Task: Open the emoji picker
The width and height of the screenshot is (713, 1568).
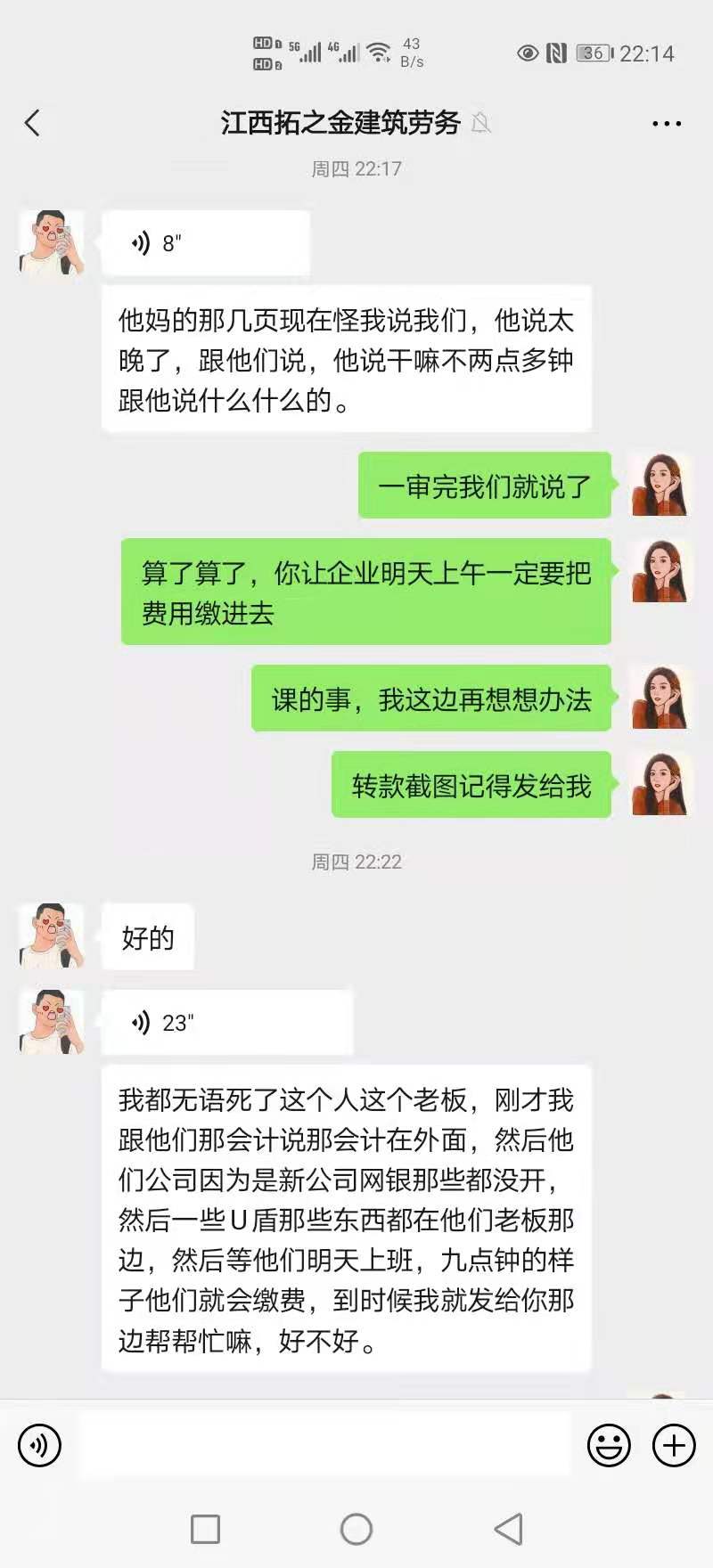Action: point(609,1445)
